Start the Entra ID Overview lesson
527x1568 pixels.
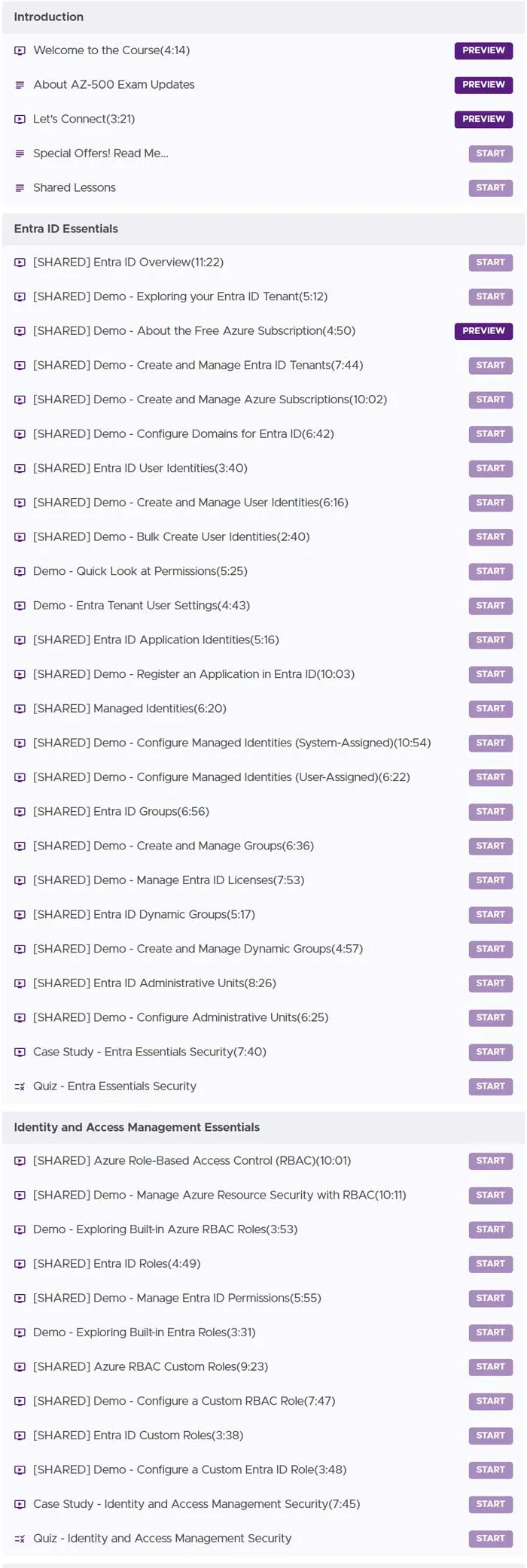click(490, 263)
